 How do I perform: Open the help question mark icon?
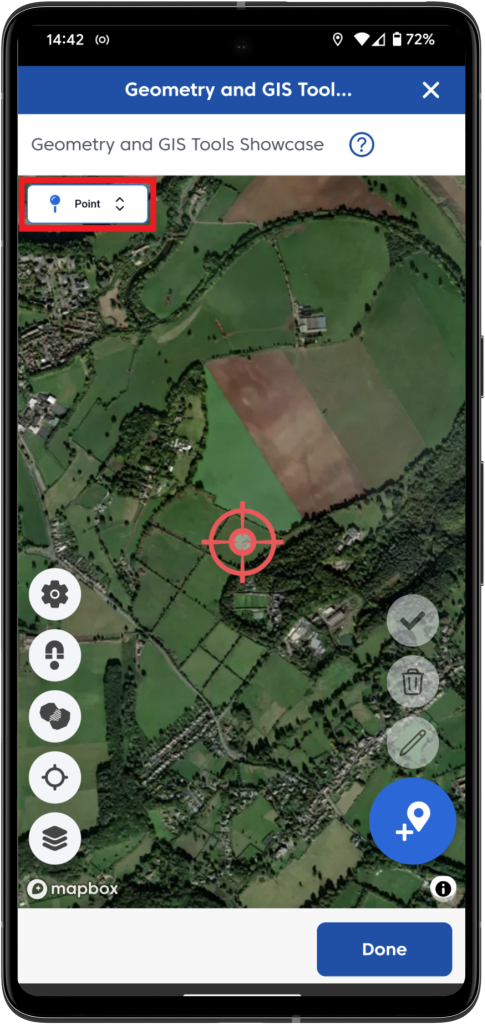362,144
